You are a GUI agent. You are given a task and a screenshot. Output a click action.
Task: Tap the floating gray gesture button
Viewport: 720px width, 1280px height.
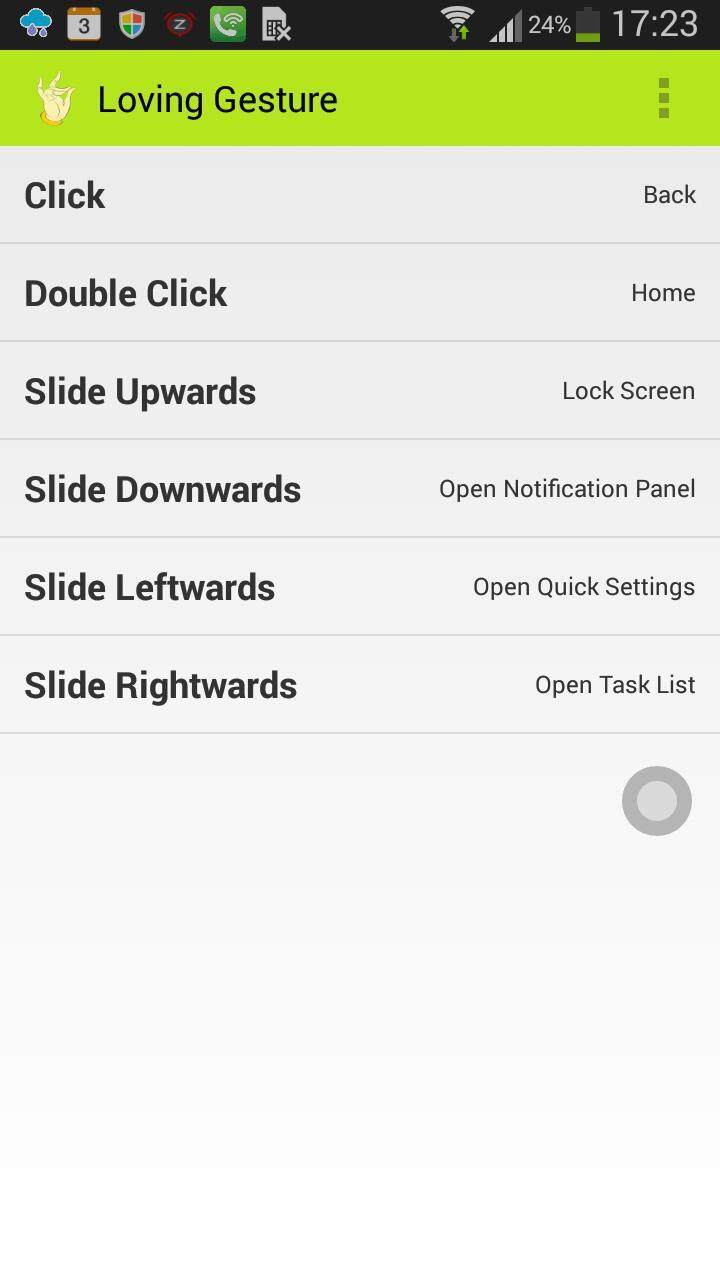pos(657,801)
